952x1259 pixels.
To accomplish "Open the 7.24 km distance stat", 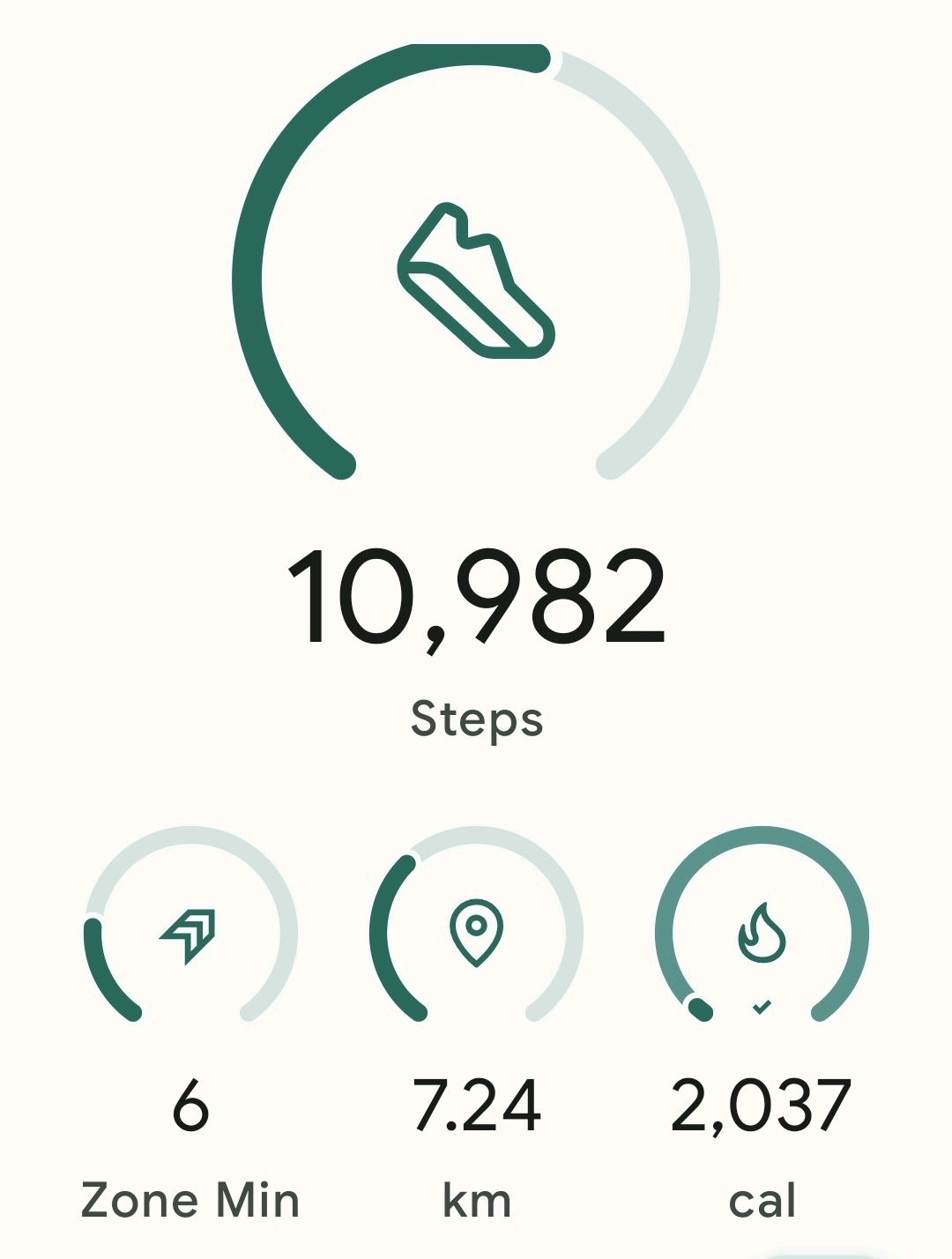I will [x=476, y=935].
